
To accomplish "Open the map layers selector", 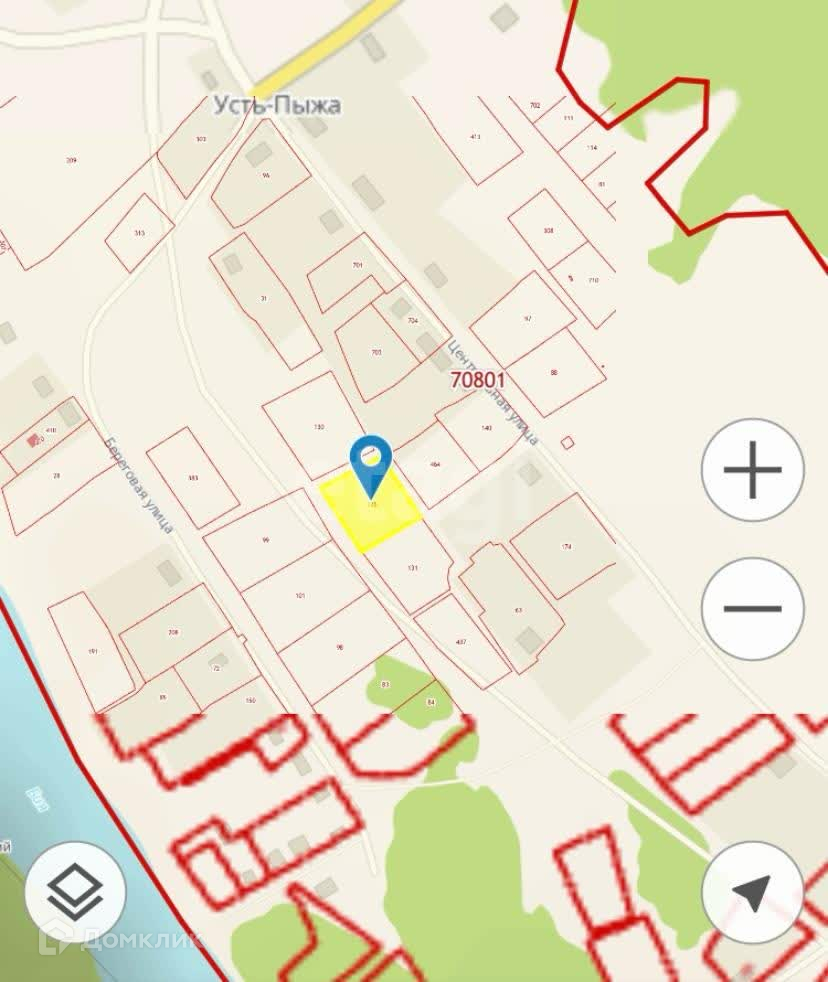I will (75, 892).
